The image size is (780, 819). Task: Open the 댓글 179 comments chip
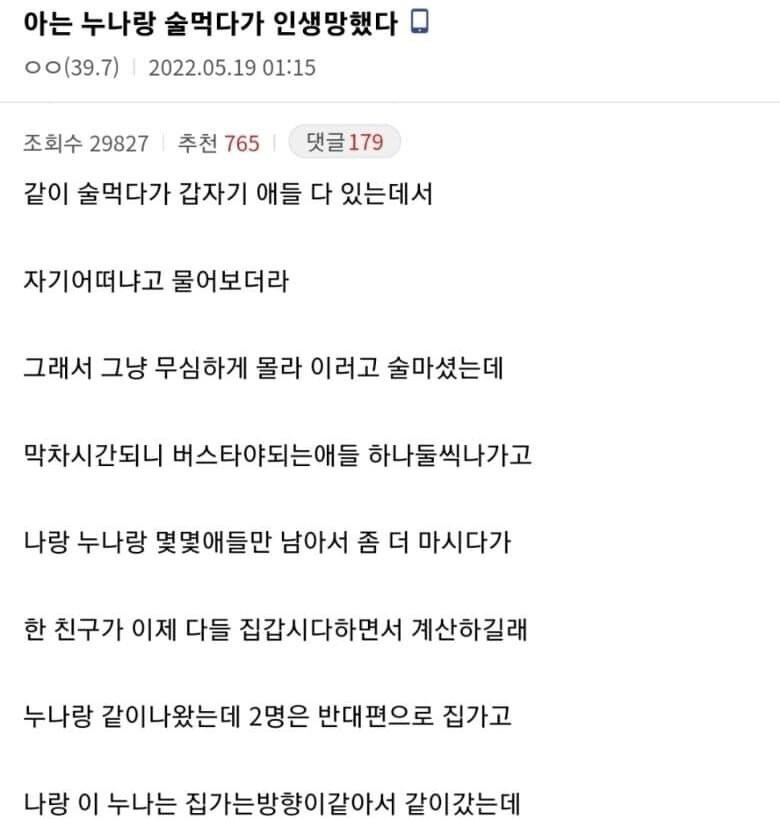pyautogui.click(x=344, y=142)
